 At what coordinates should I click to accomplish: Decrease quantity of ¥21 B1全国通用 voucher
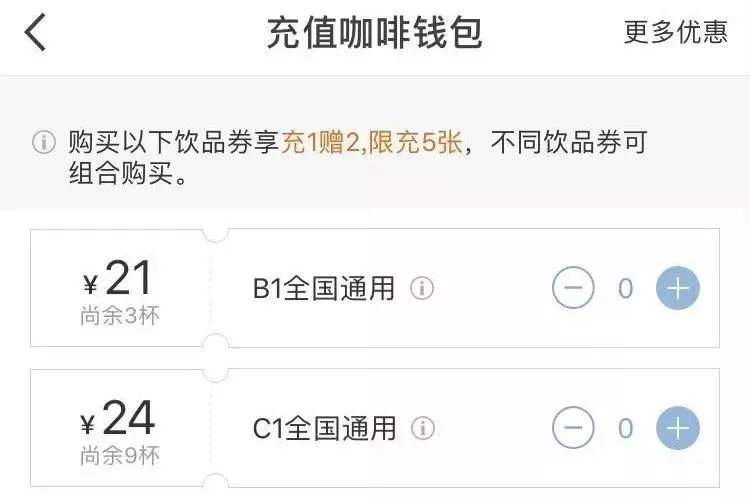573,289
